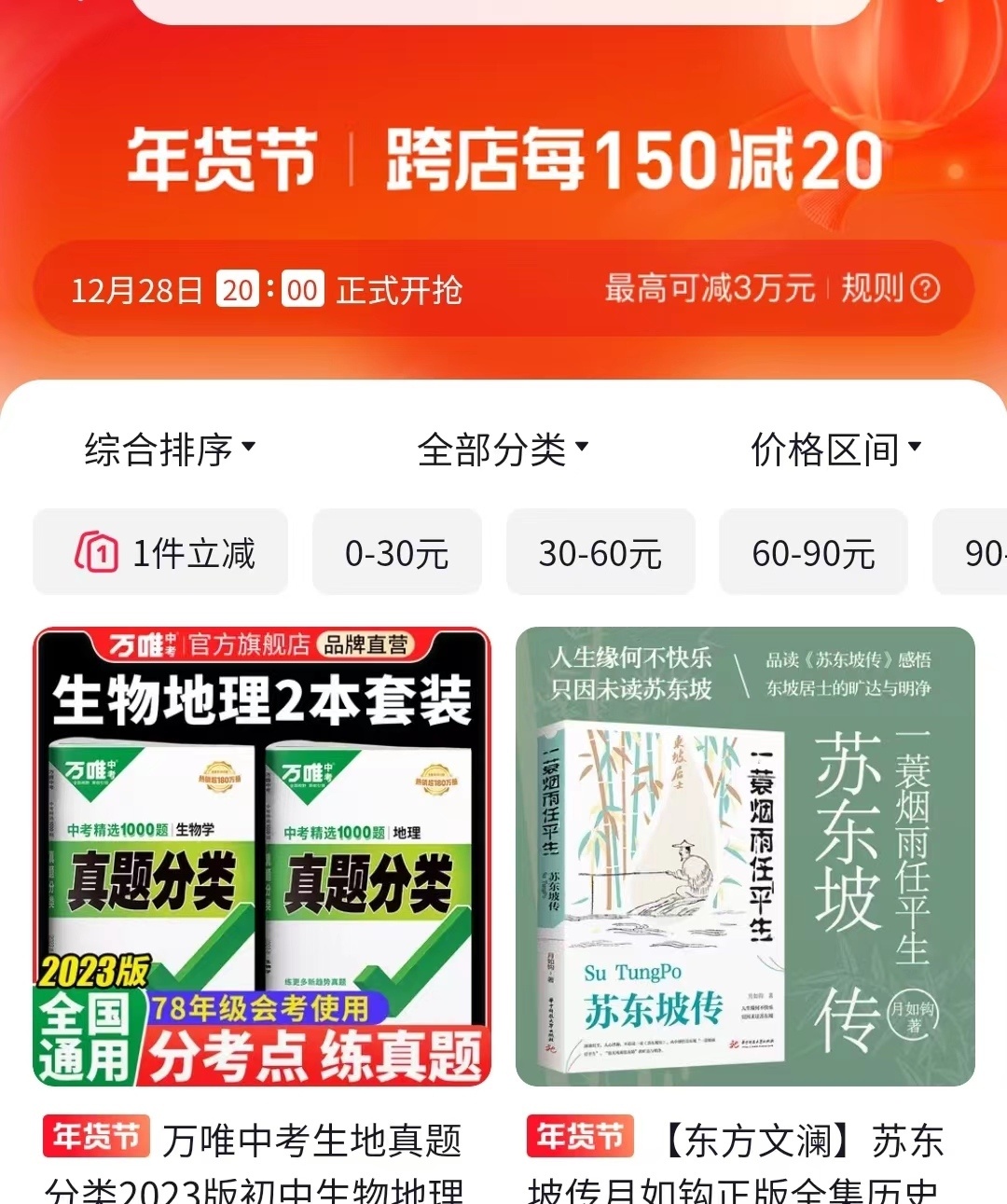View promotion 规则 details

pyautogui.click(x=890, y=288)
